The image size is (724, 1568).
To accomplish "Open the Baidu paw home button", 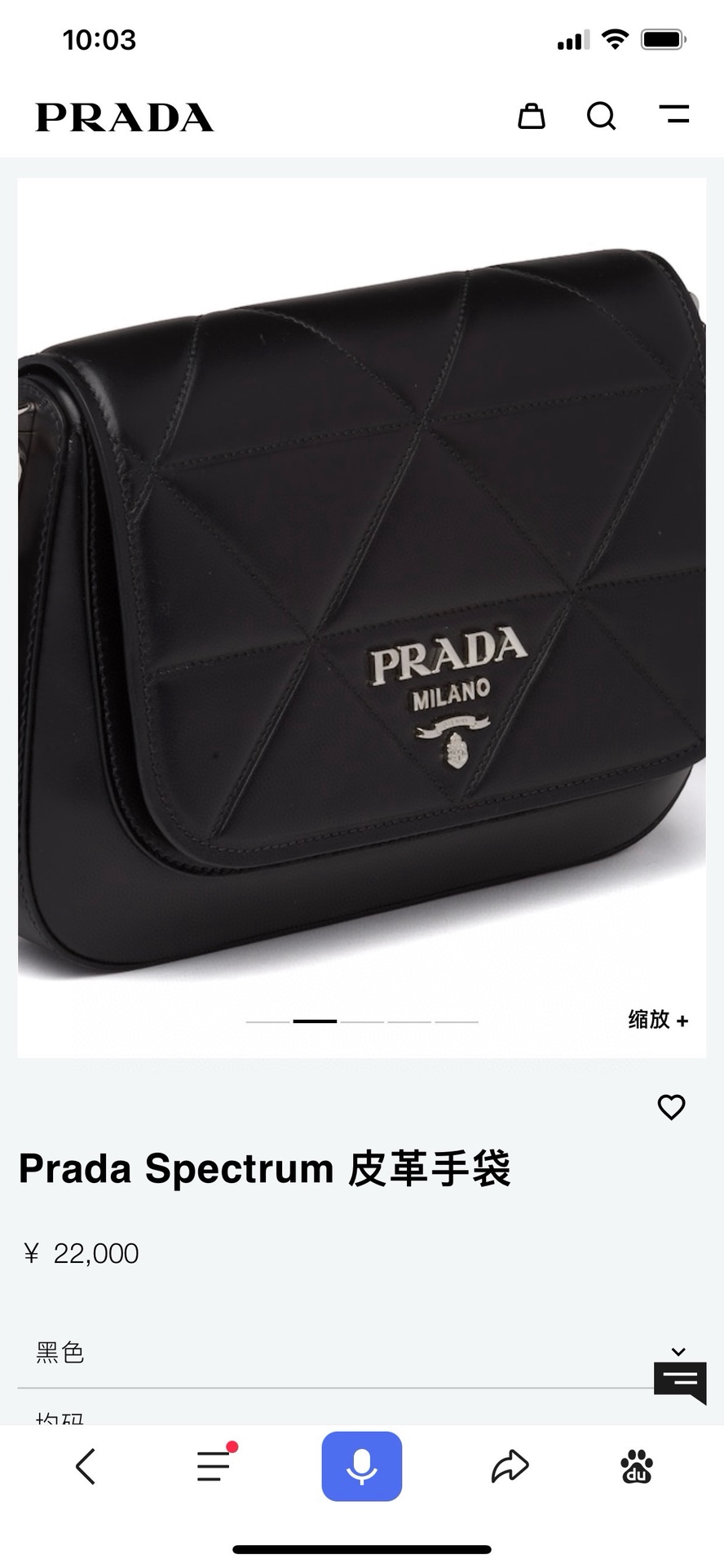I will pos(637,1466).
